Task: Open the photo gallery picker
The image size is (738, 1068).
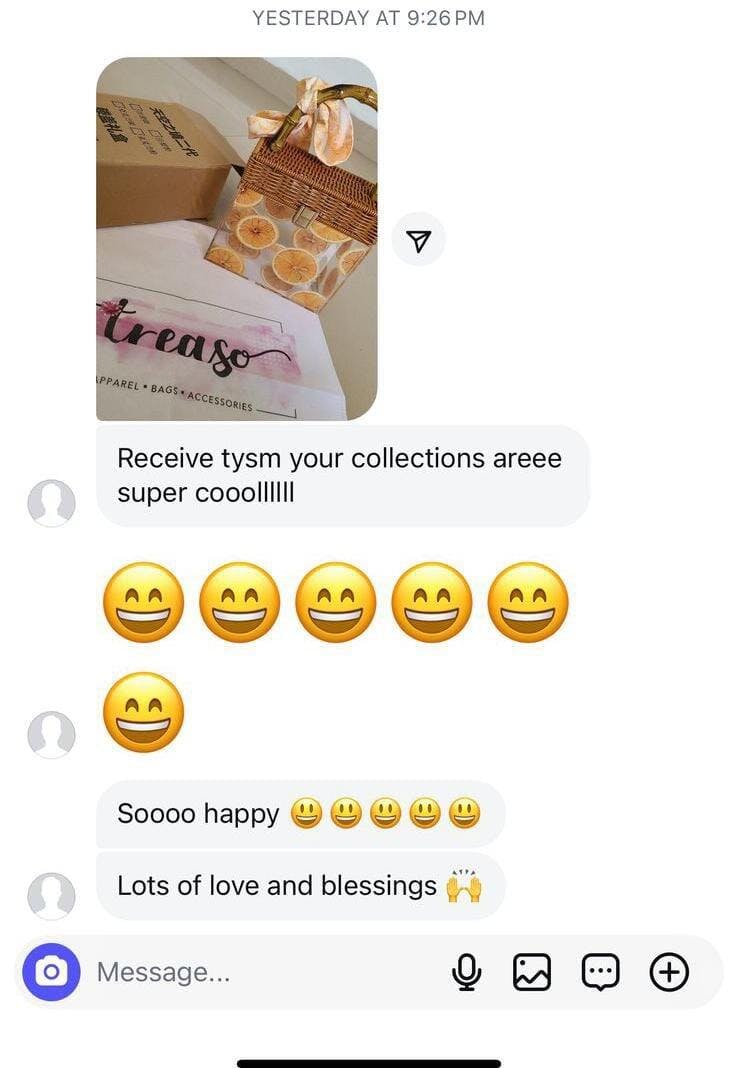Action: [x=532, y=972]
